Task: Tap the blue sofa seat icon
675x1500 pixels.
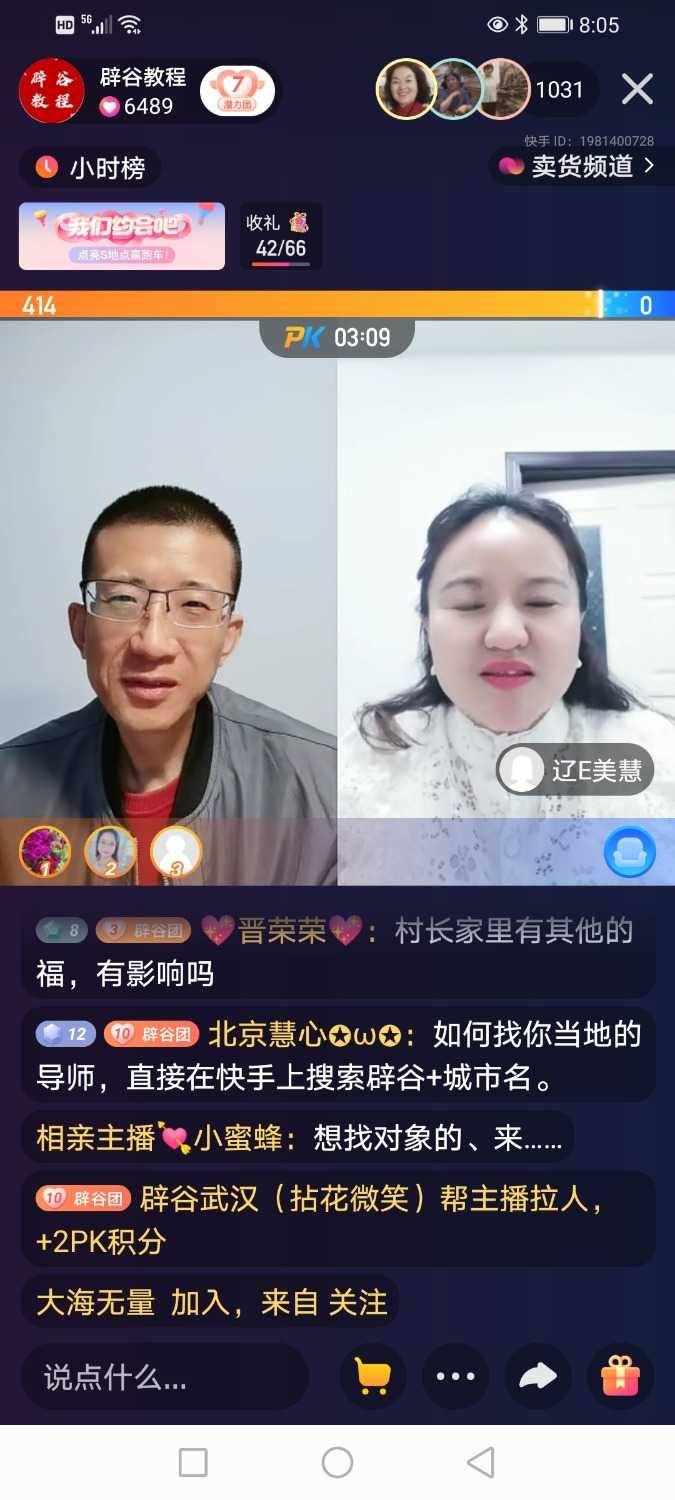Action: [x=630, y=852]
